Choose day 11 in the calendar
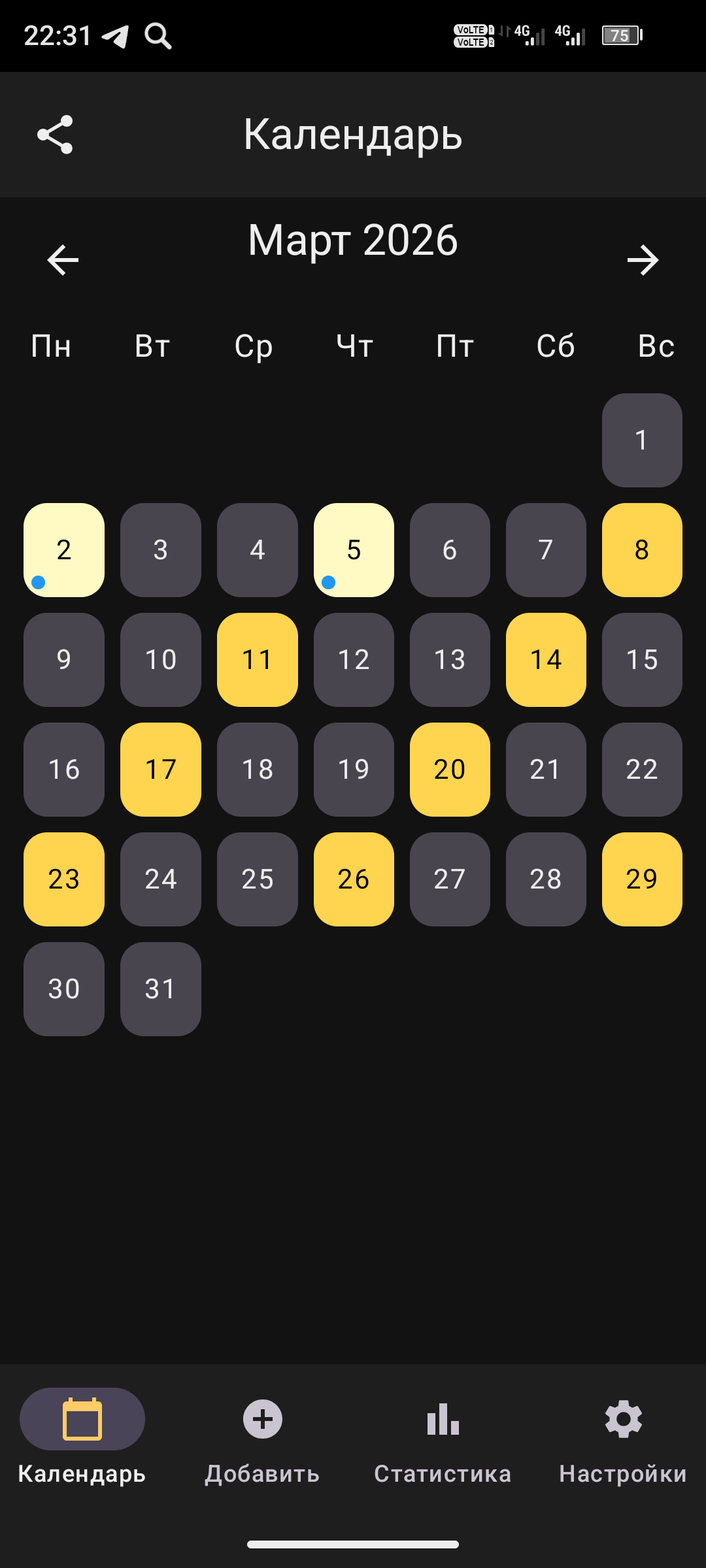The image size is (706, 1568). tap(257, 660)
